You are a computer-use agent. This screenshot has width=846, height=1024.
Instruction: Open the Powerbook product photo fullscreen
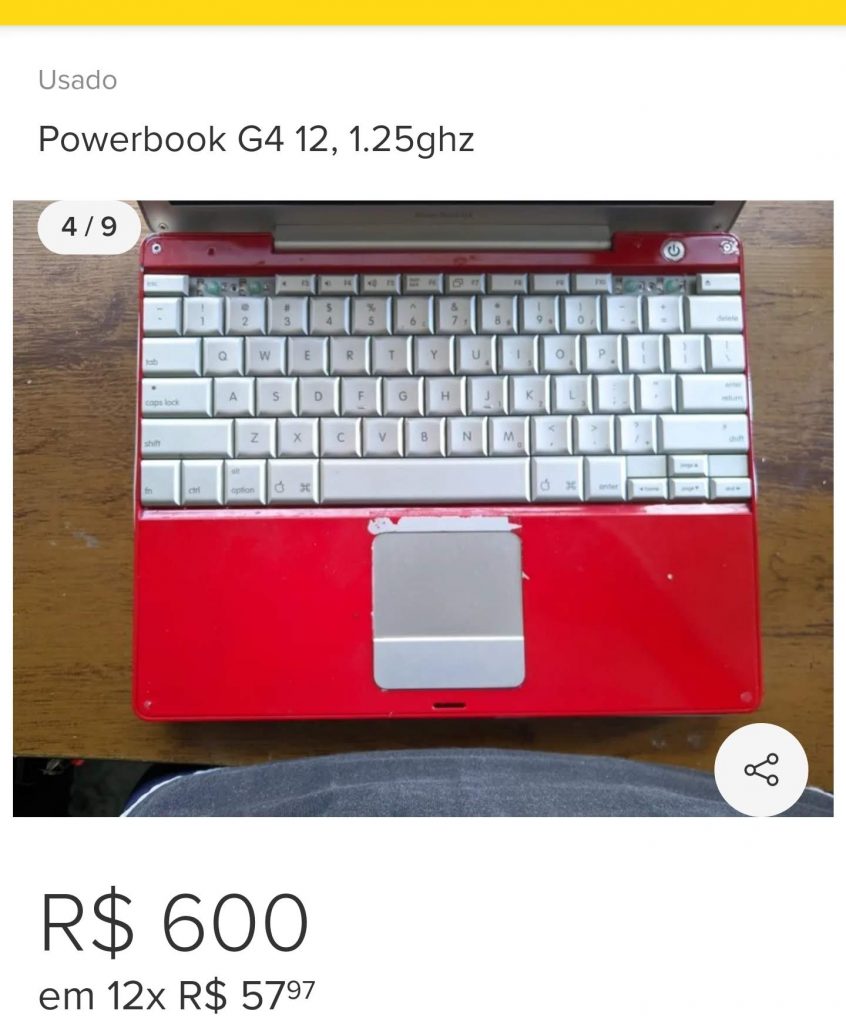coord(423,508)
